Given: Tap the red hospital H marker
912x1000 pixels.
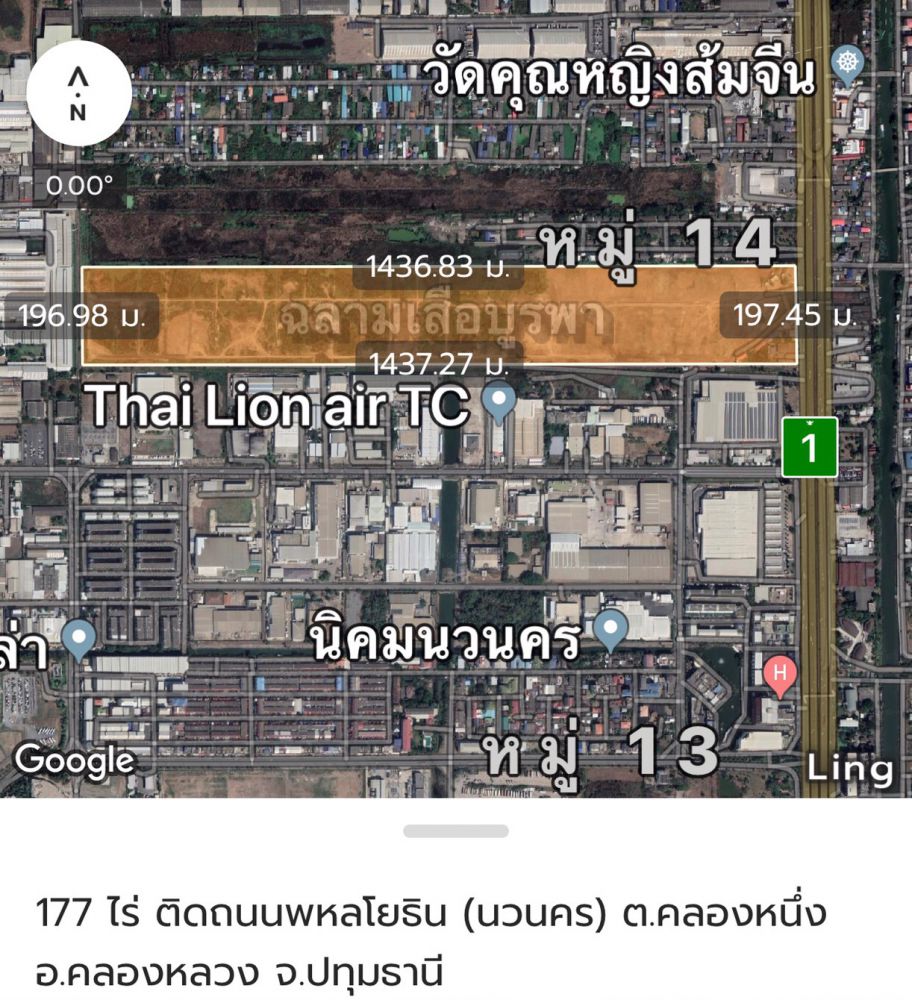Looking at the screenshot, I should coord(779,675).
